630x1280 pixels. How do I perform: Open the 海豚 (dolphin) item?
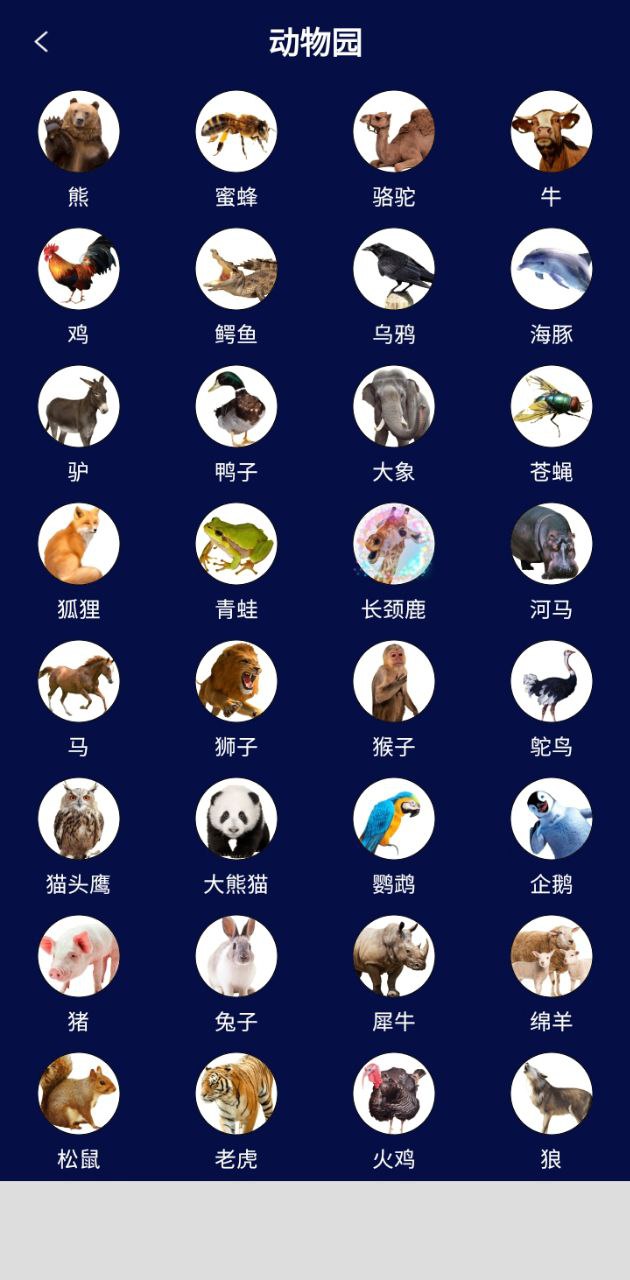click(551, 269)
